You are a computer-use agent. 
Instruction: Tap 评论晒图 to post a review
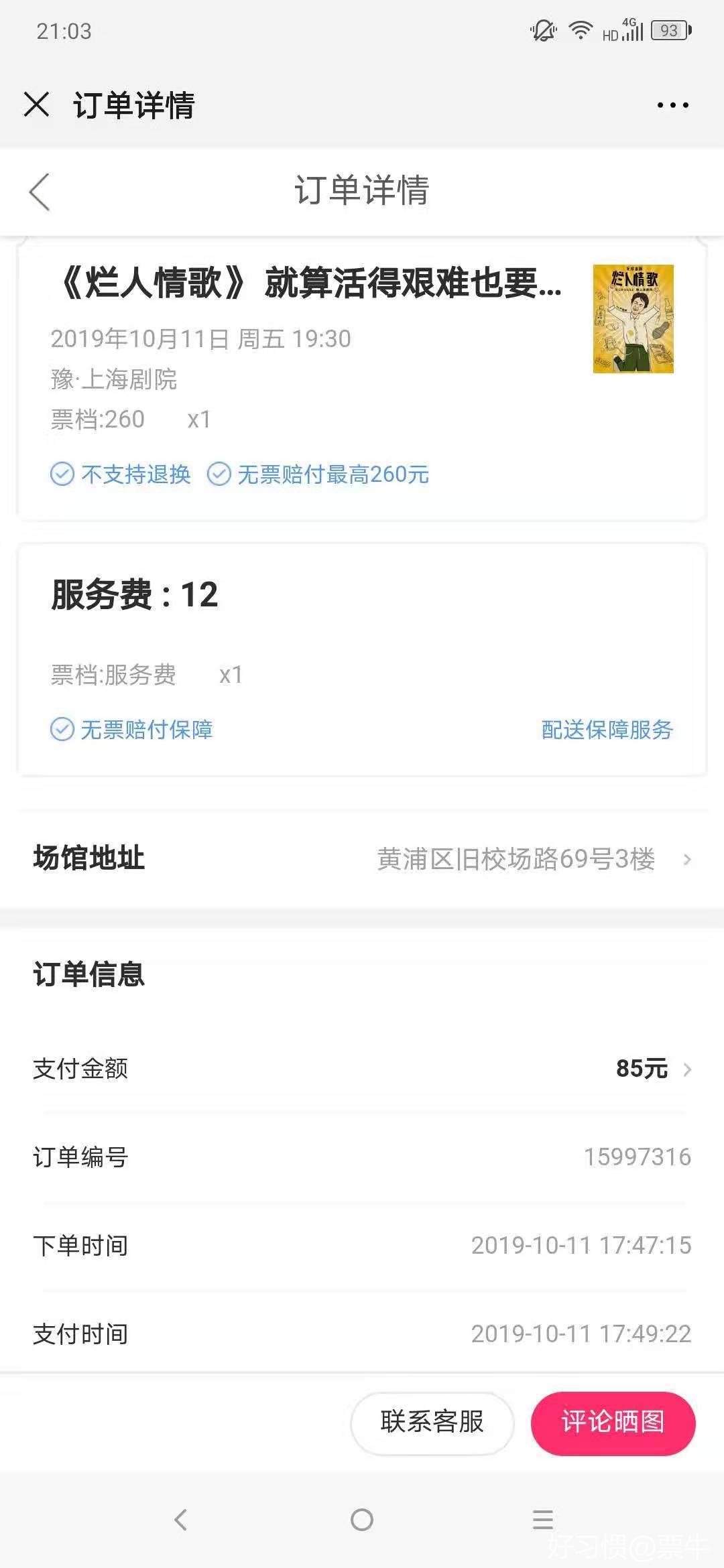[x=613, y=1423]
